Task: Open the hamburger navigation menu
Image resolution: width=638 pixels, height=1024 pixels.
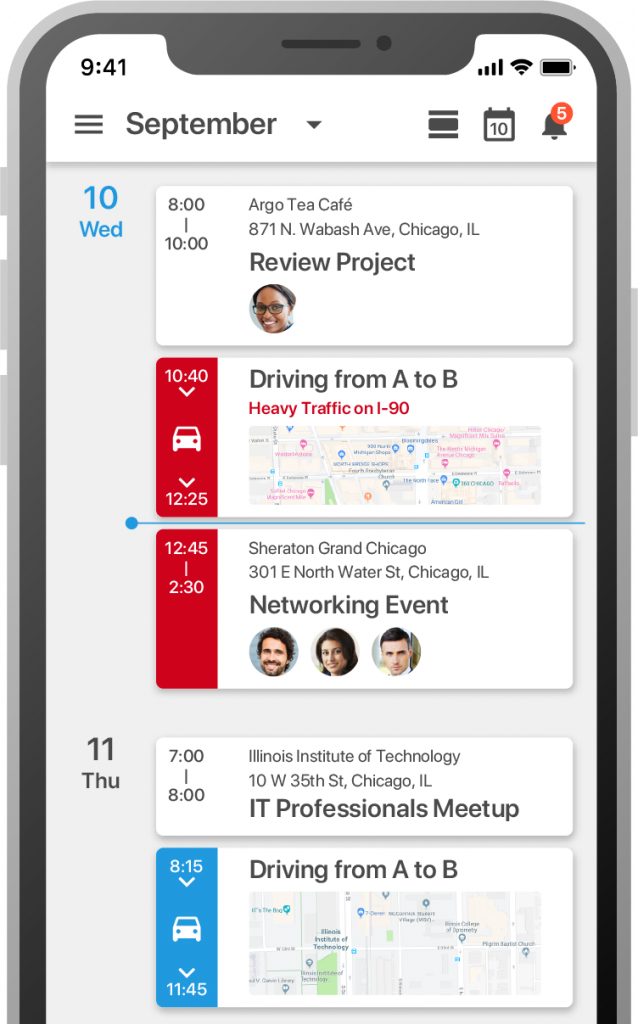Action: [89, 124]
